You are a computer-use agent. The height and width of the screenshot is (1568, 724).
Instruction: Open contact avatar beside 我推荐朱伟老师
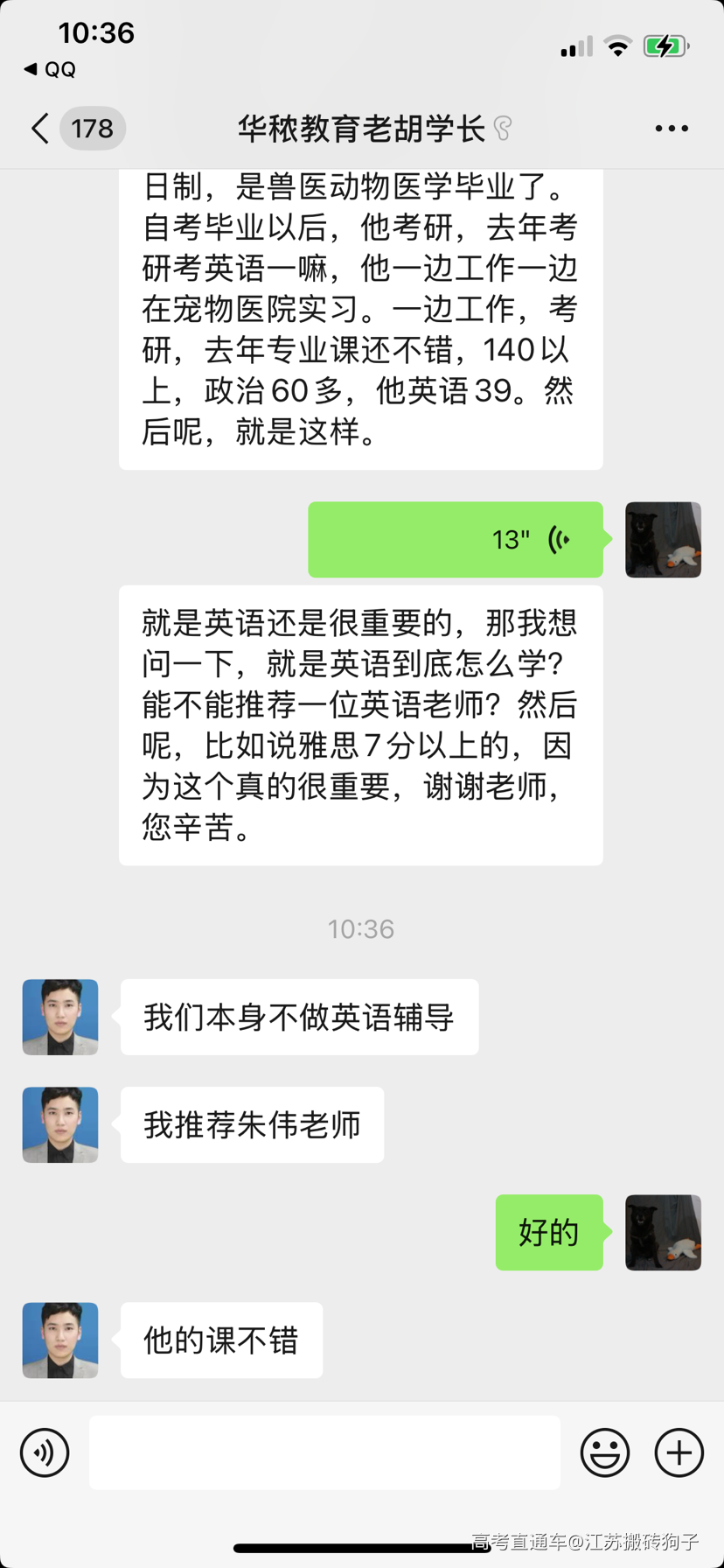[x=60, y=1124]
